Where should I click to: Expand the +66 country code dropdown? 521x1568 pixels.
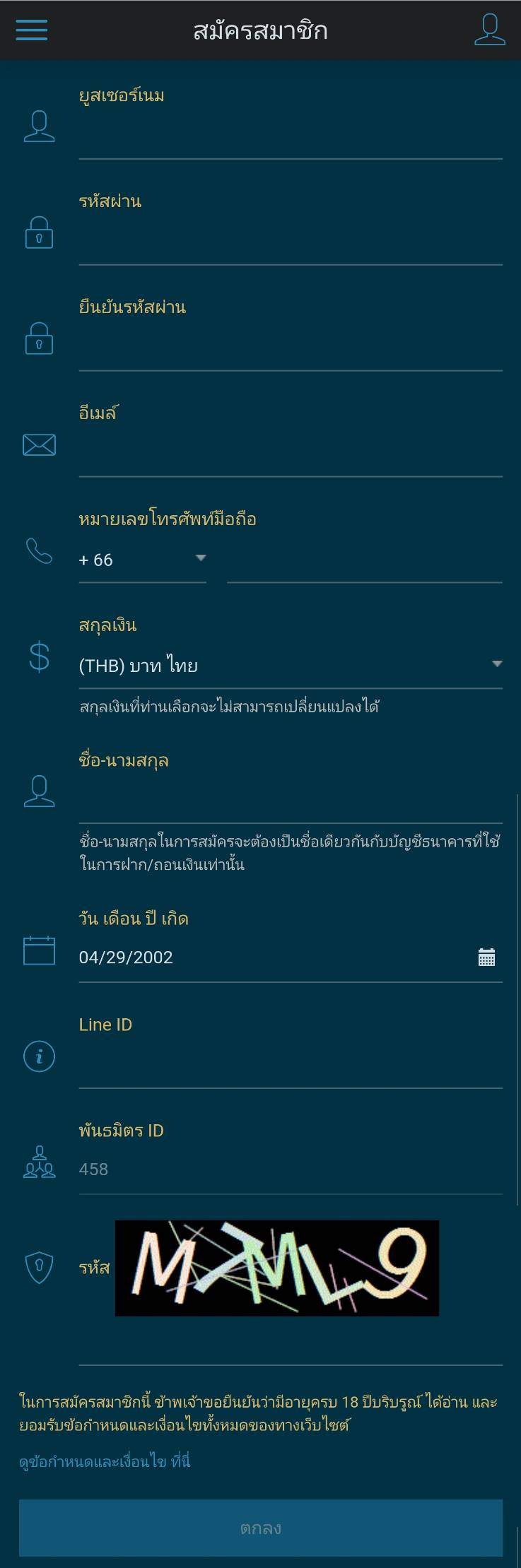point(142,560)
